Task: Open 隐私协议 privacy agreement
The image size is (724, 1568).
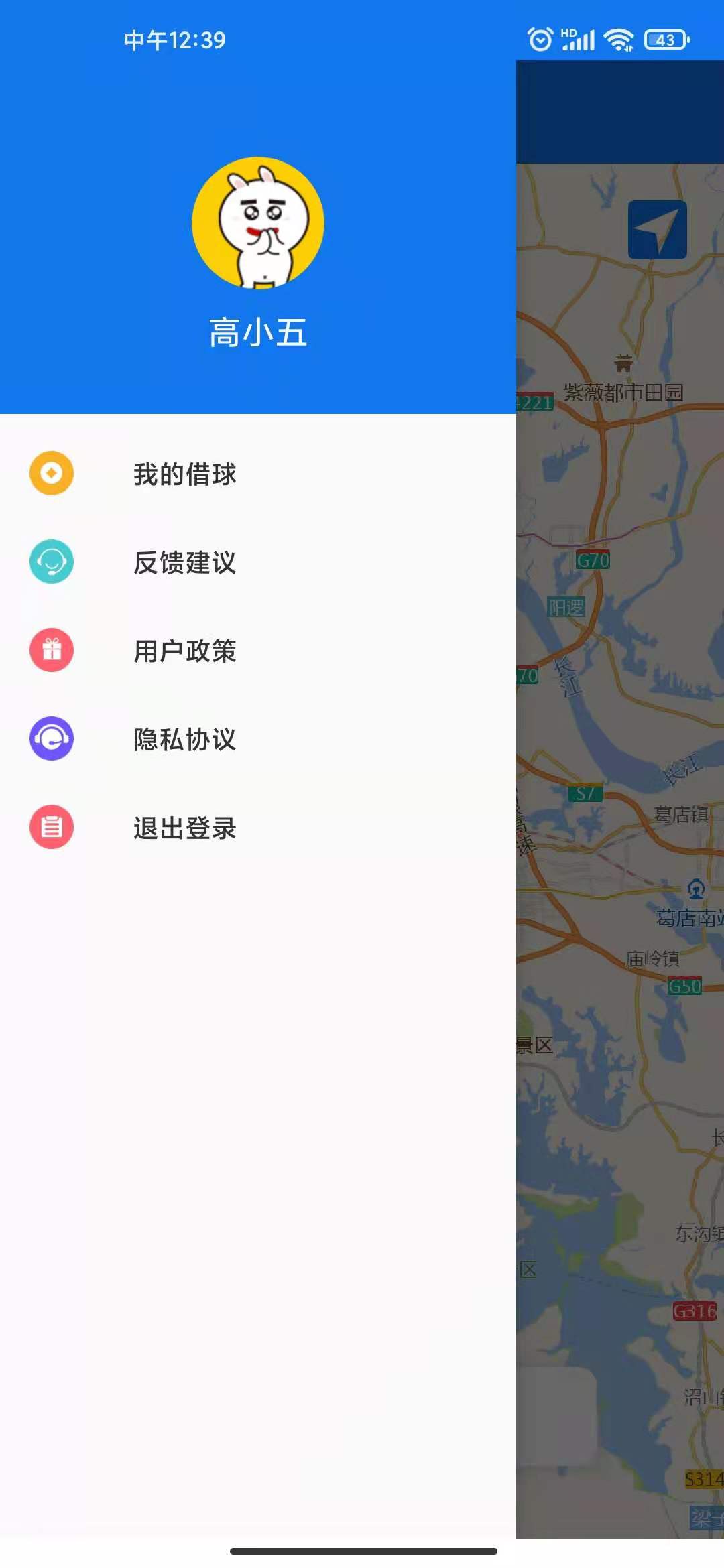Action: pyautogui.click(x=185, y=739)
